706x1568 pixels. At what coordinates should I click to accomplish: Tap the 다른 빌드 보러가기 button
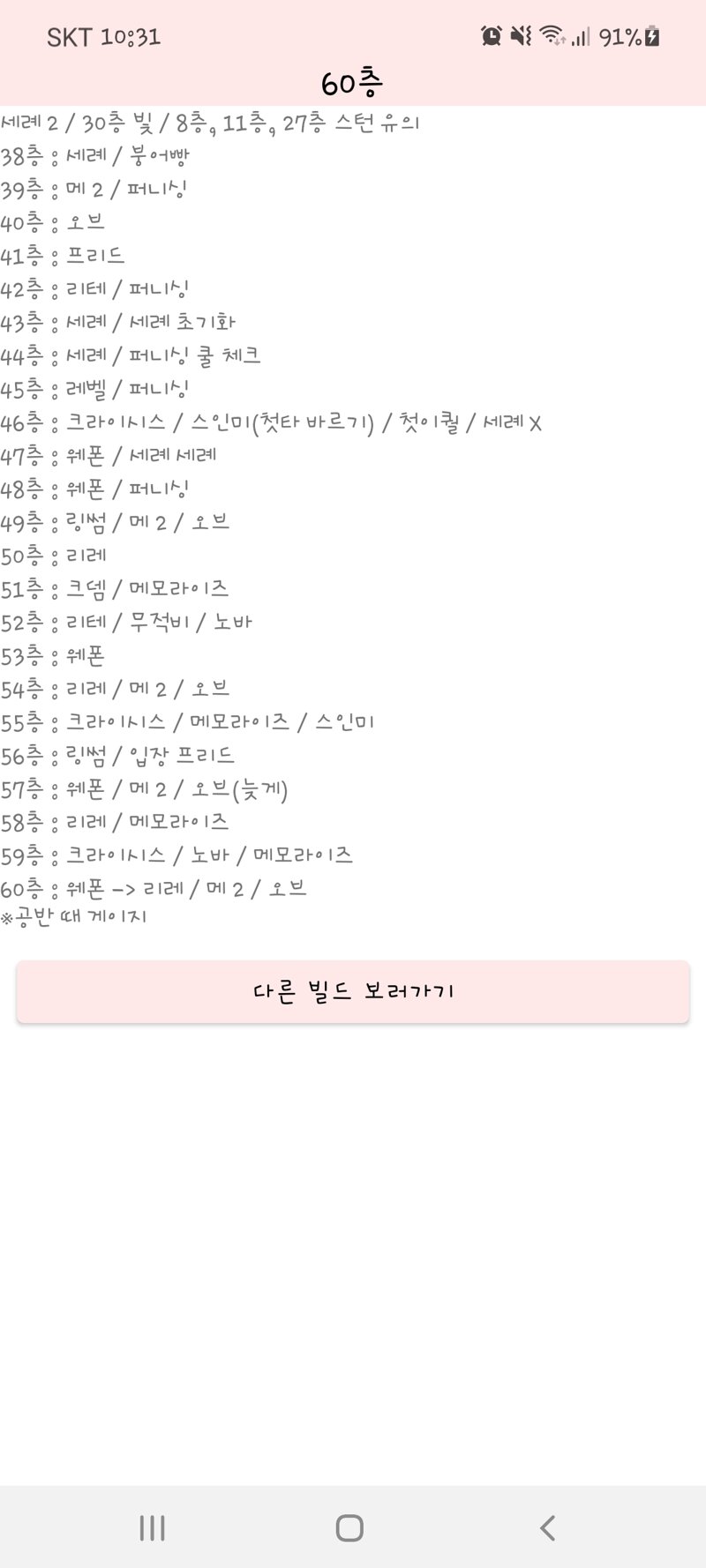(353, 991)
